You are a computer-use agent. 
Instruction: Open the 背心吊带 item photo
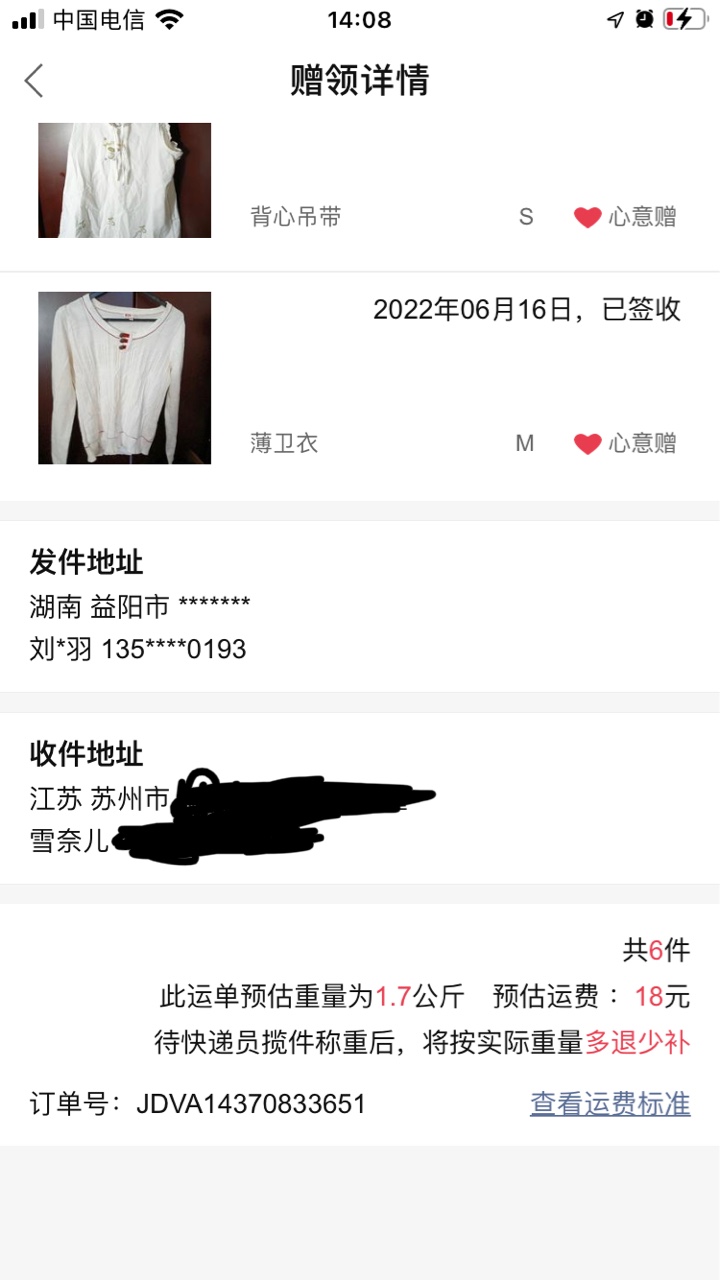click(125, 181)
